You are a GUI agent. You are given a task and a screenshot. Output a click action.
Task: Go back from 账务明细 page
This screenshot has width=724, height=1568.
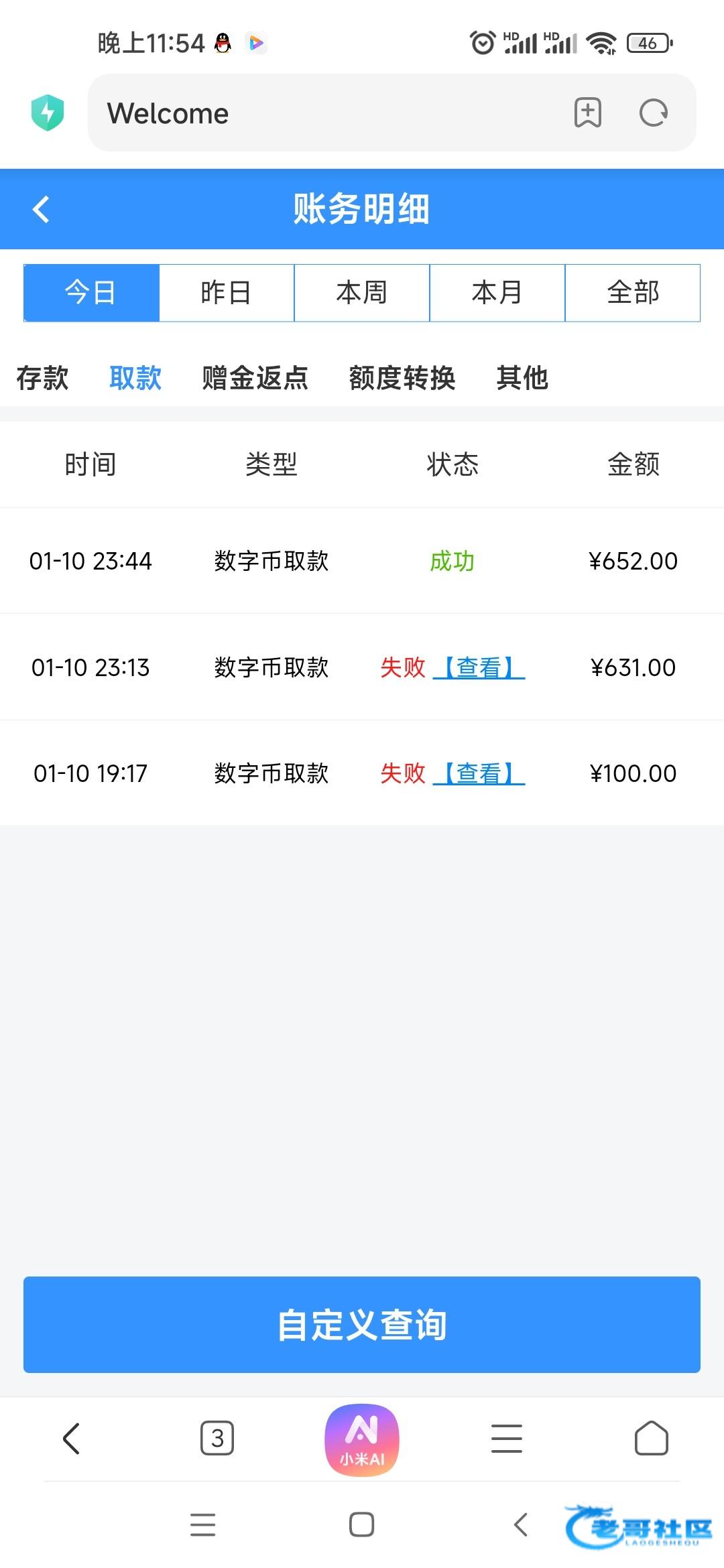point(42,209)
